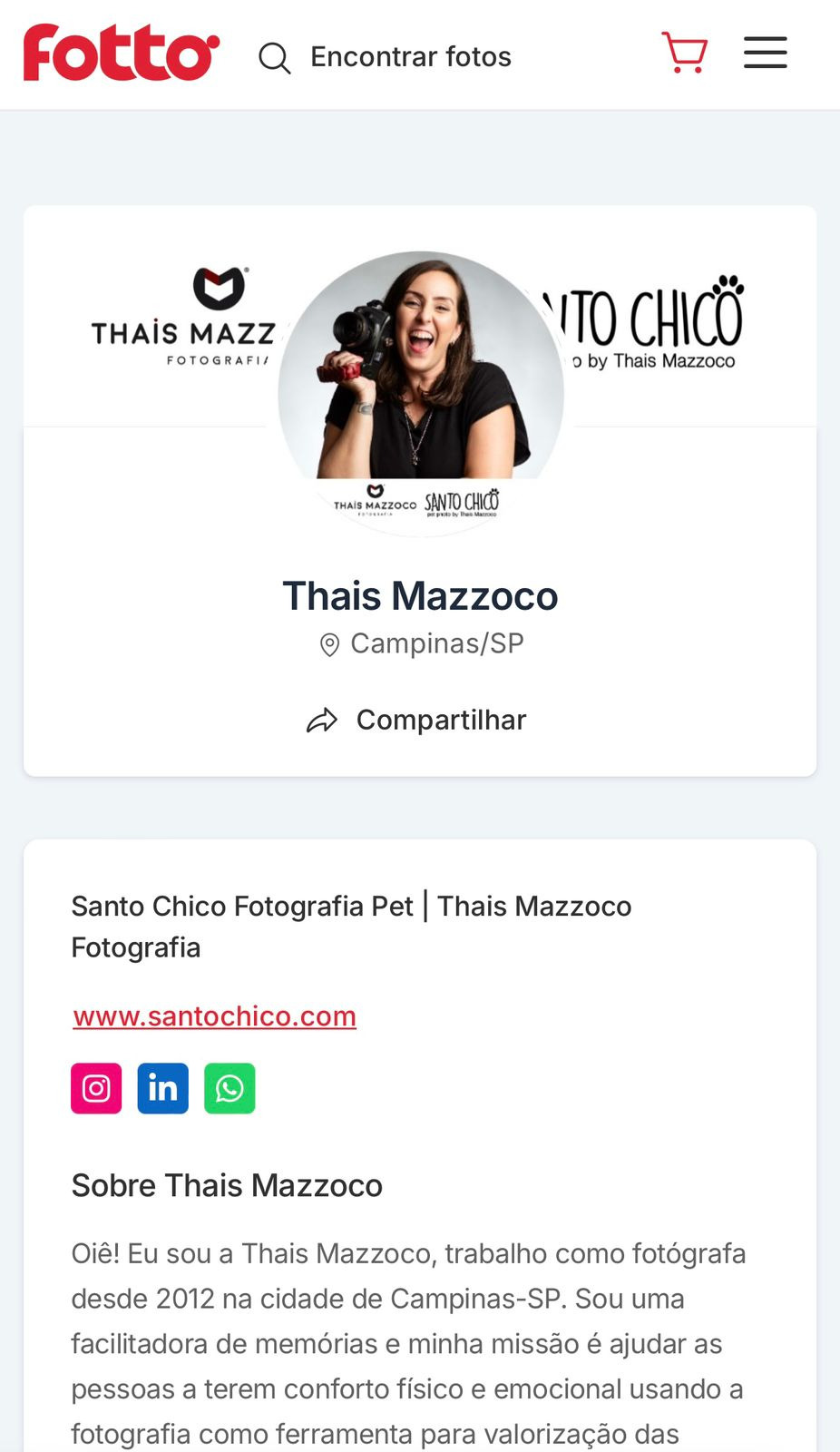The height and width of the screenshot is (1452, 840).
Task: Visit the www.santochico.com link
Action: click(x=214, y=1016)
